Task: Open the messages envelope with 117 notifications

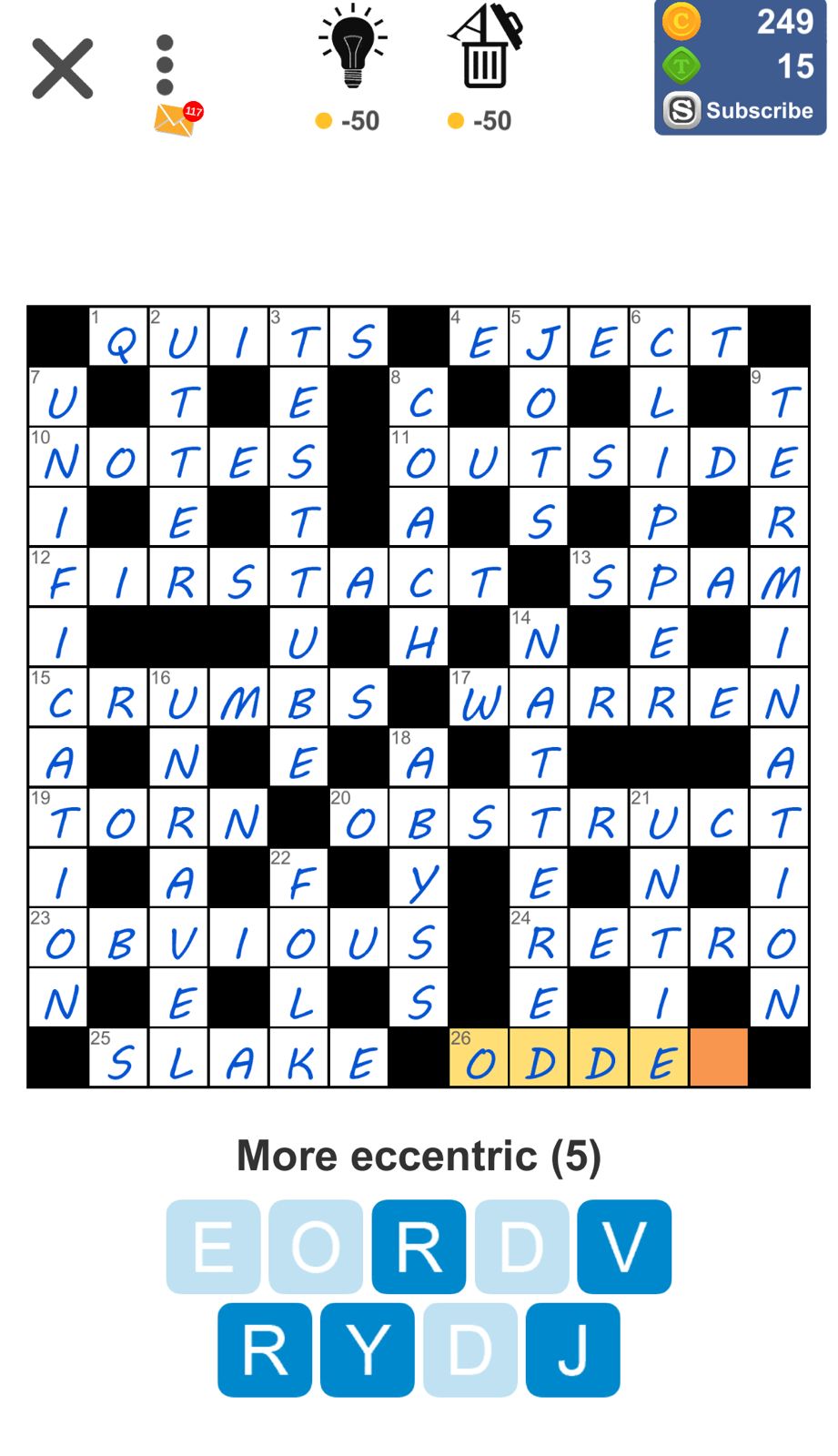Action: pyautogui.click(x=173, y=118)
